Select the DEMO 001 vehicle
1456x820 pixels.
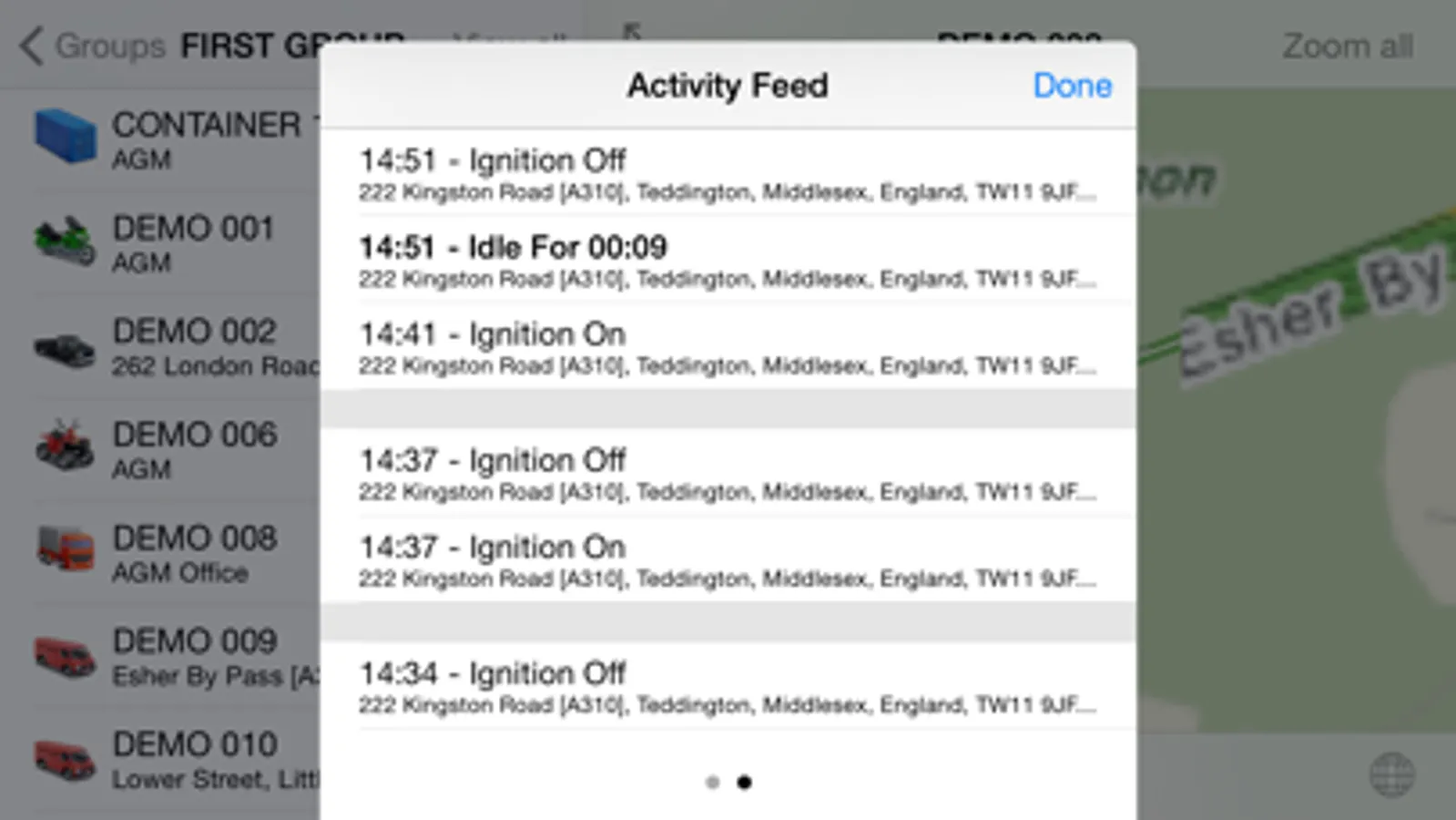click(173, 243)
